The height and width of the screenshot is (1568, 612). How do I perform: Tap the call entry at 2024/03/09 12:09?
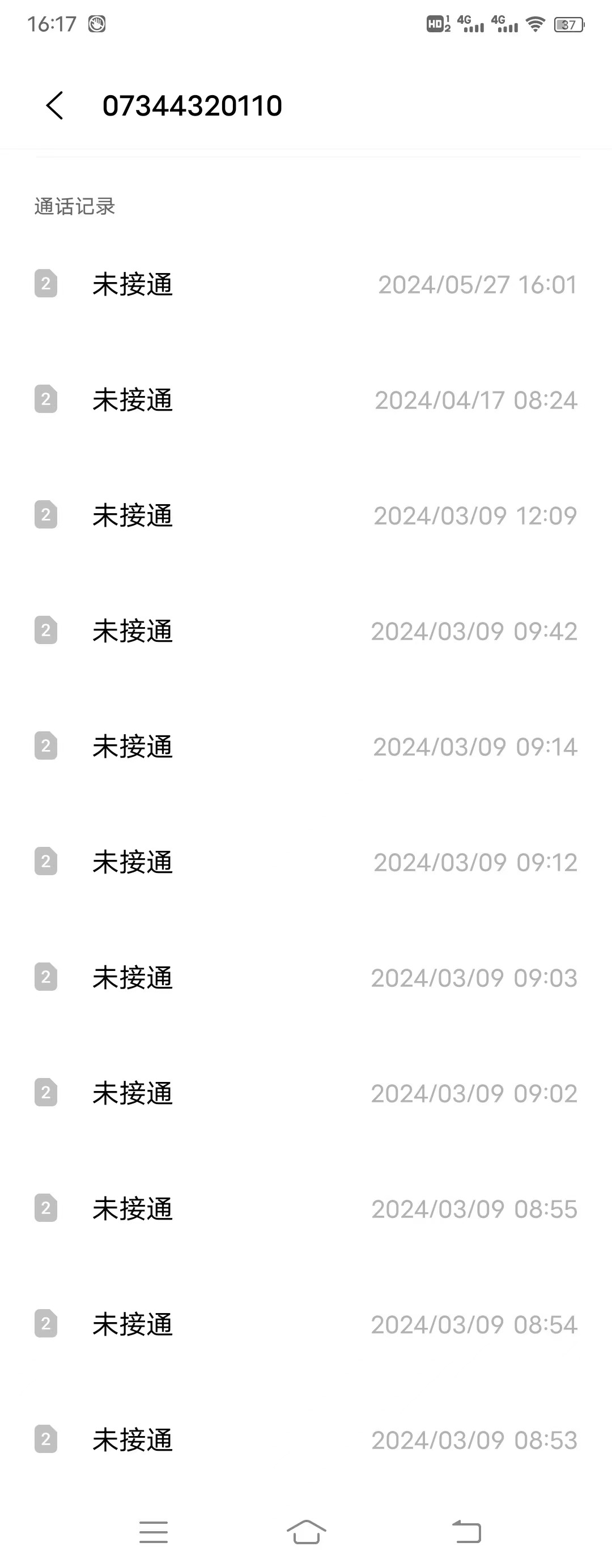pyautogui.click(x=305, y=515)
